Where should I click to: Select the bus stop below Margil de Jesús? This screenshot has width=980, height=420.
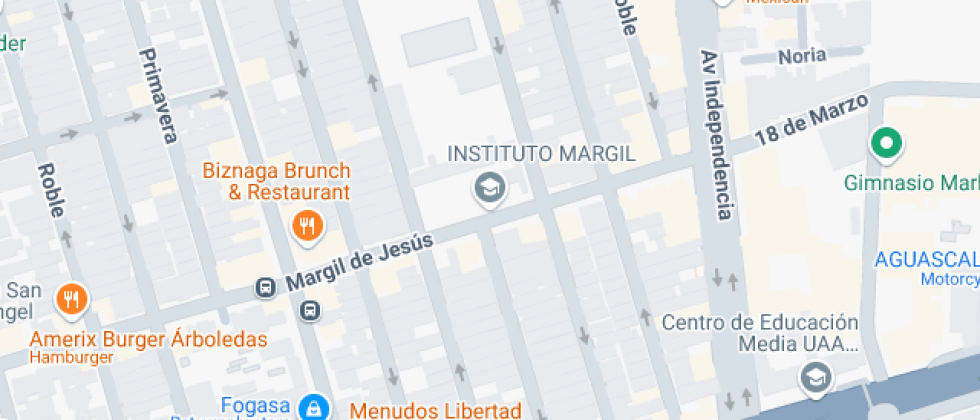coord(311,311)
